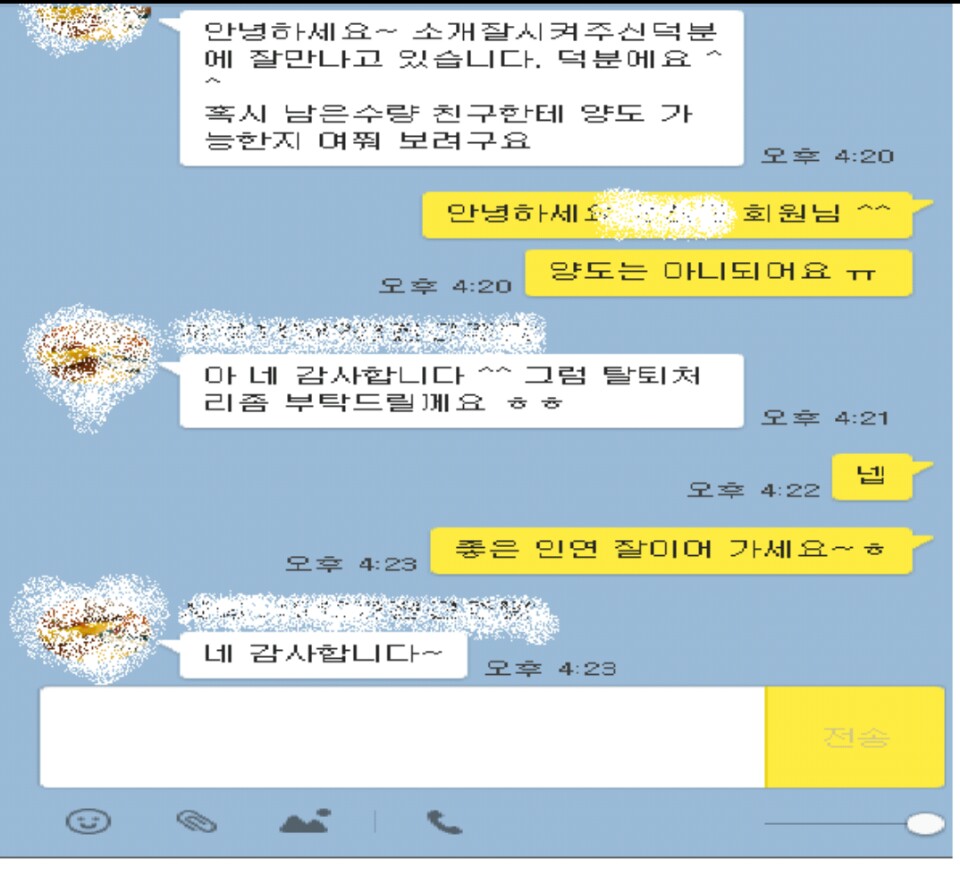The width and height of the screenshot is (960, 869).
Task: Open the photo picker icon
Action: pos(304,822)
